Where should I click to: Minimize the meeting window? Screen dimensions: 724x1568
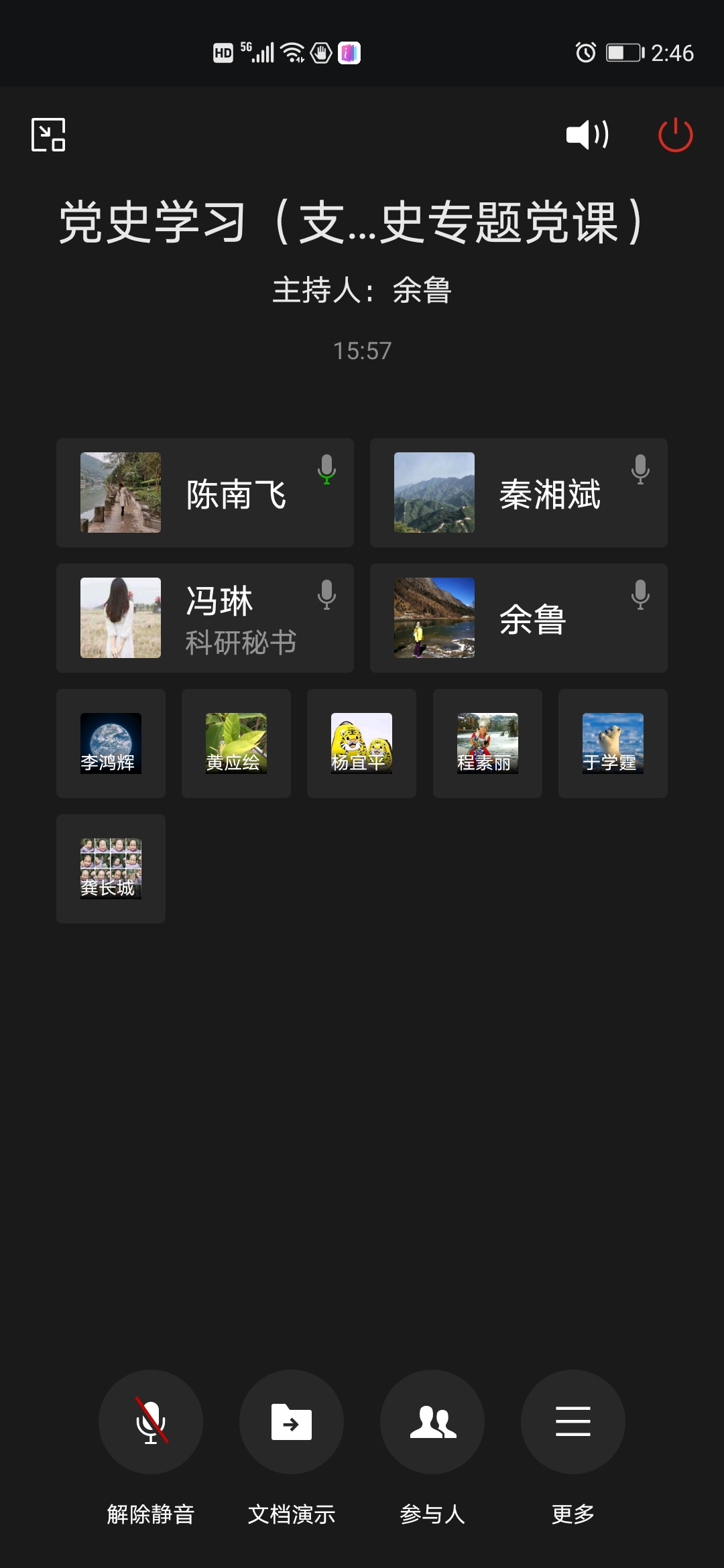[x=48, y=135]
